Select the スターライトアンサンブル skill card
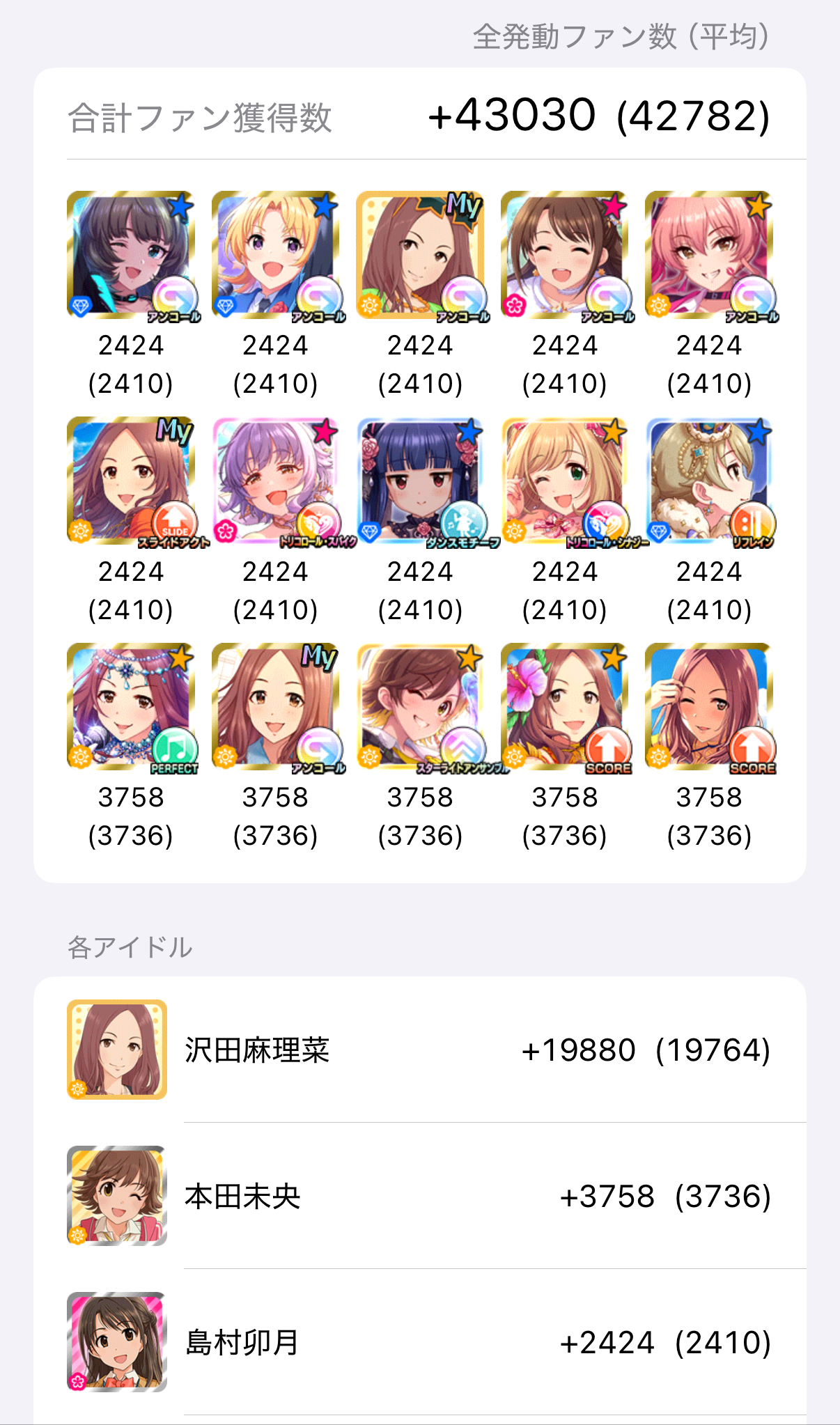 point(420,706)
